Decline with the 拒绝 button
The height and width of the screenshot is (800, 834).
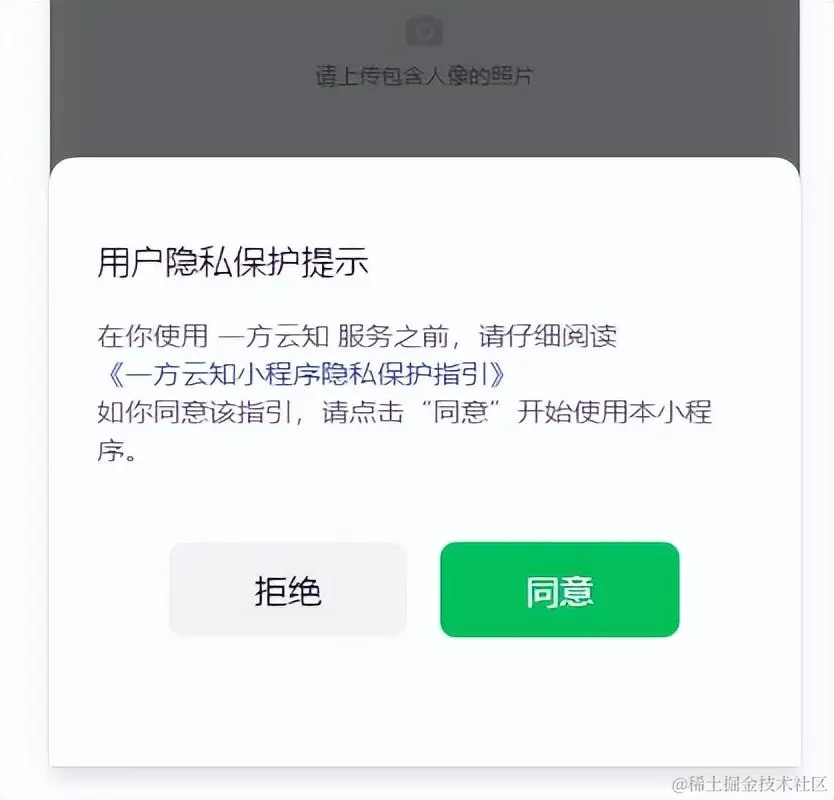pyautogui.click(x=287, y=590)
